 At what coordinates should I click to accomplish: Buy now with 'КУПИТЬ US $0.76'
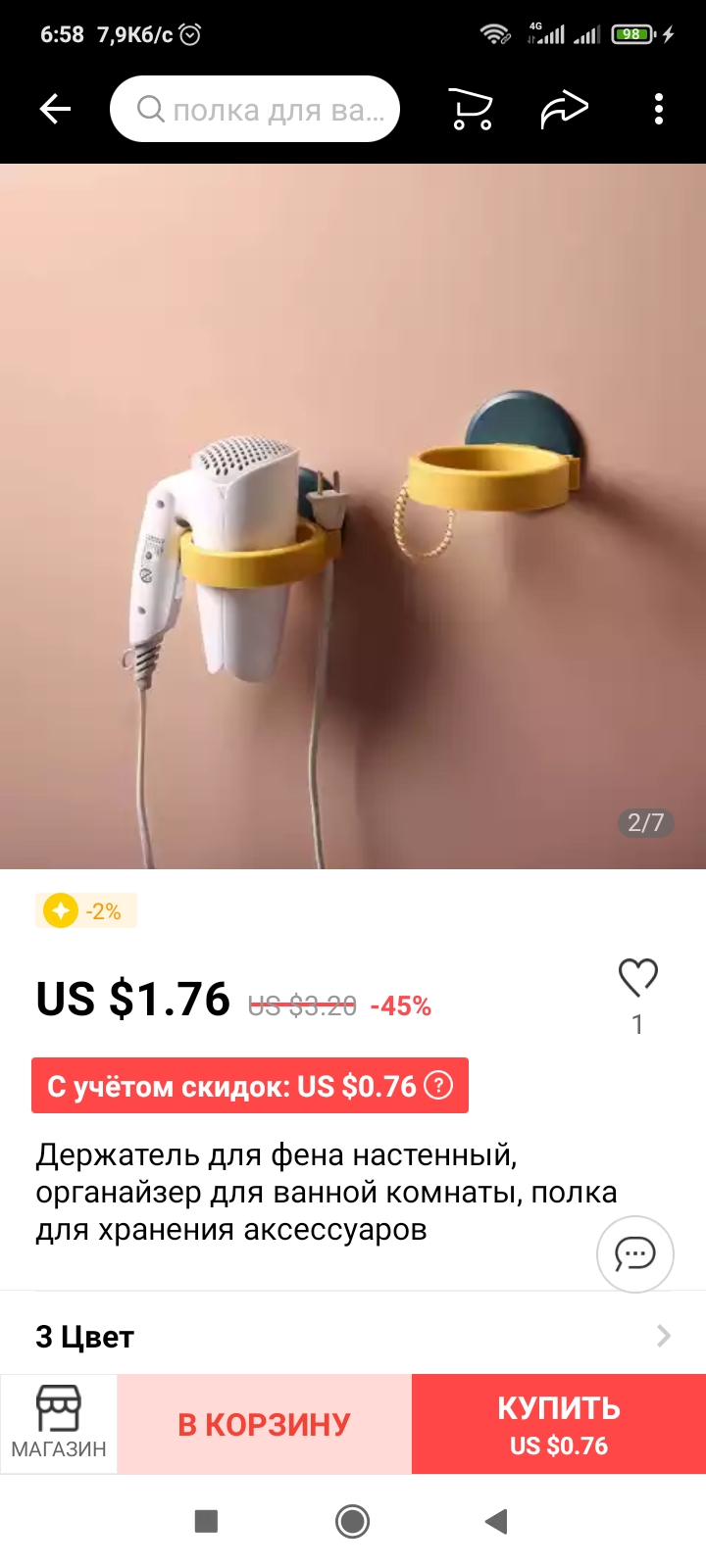[559, 1424]
